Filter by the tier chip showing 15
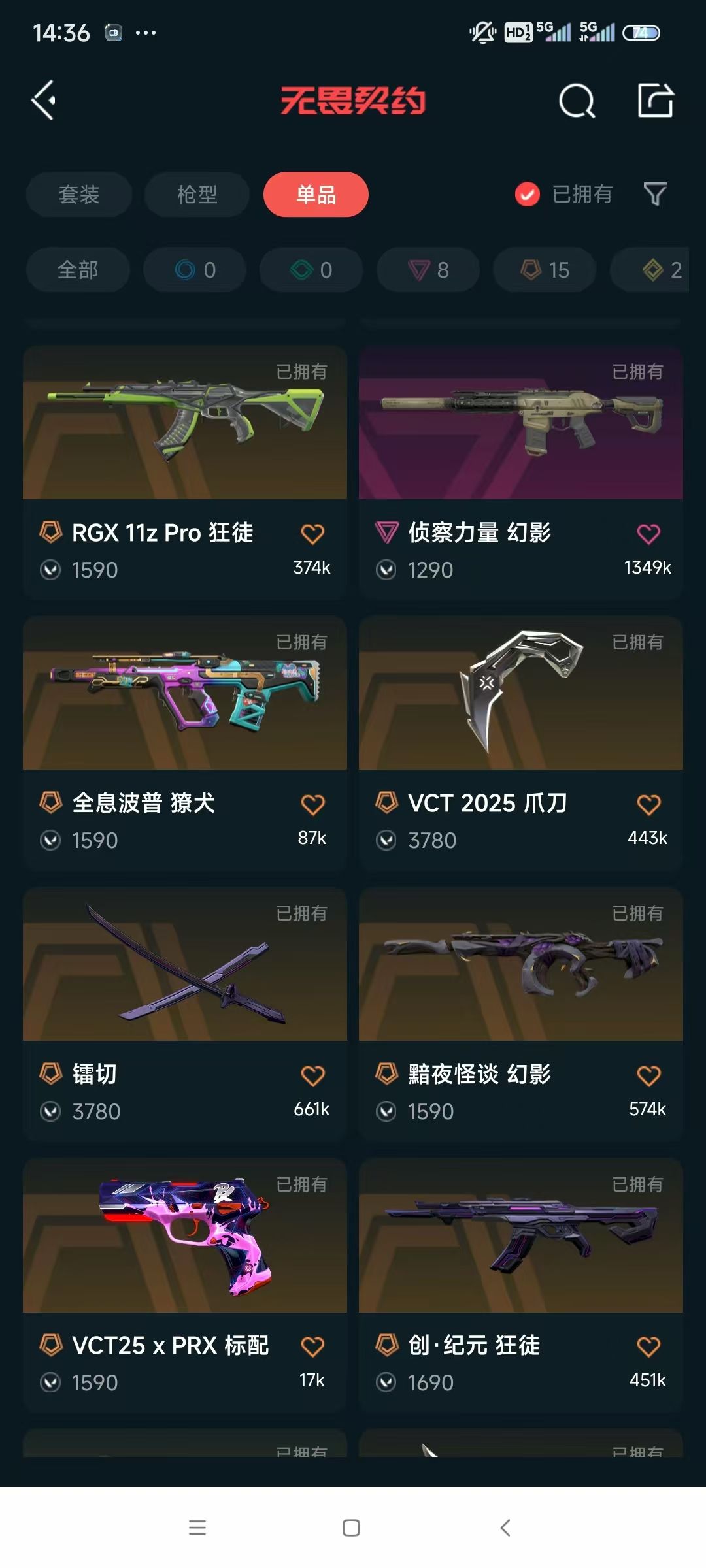Image resolution: width=706 pixels, height=1568 pixels. (545, 270)
